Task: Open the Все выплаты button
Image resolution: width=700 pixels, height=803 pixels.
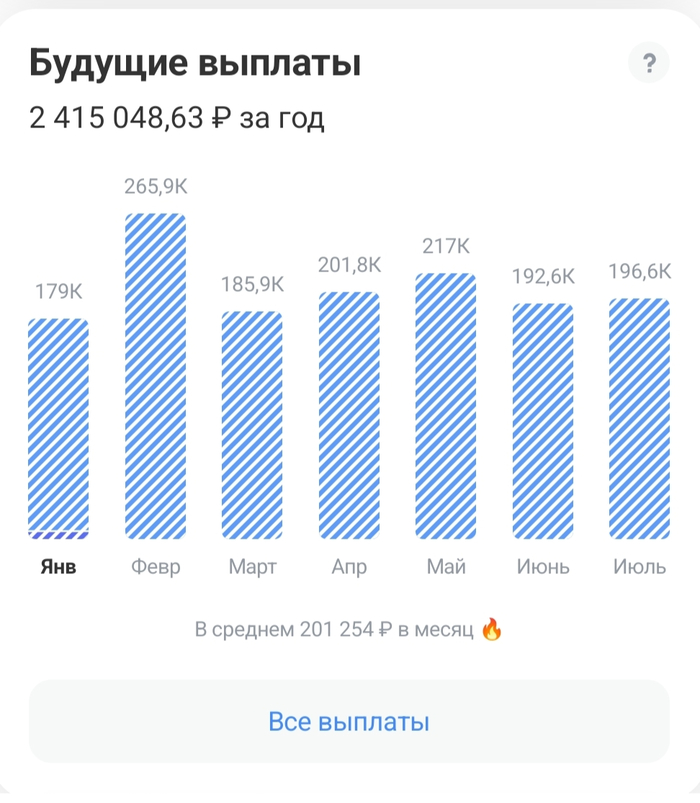Action: (x=349, y=722)
